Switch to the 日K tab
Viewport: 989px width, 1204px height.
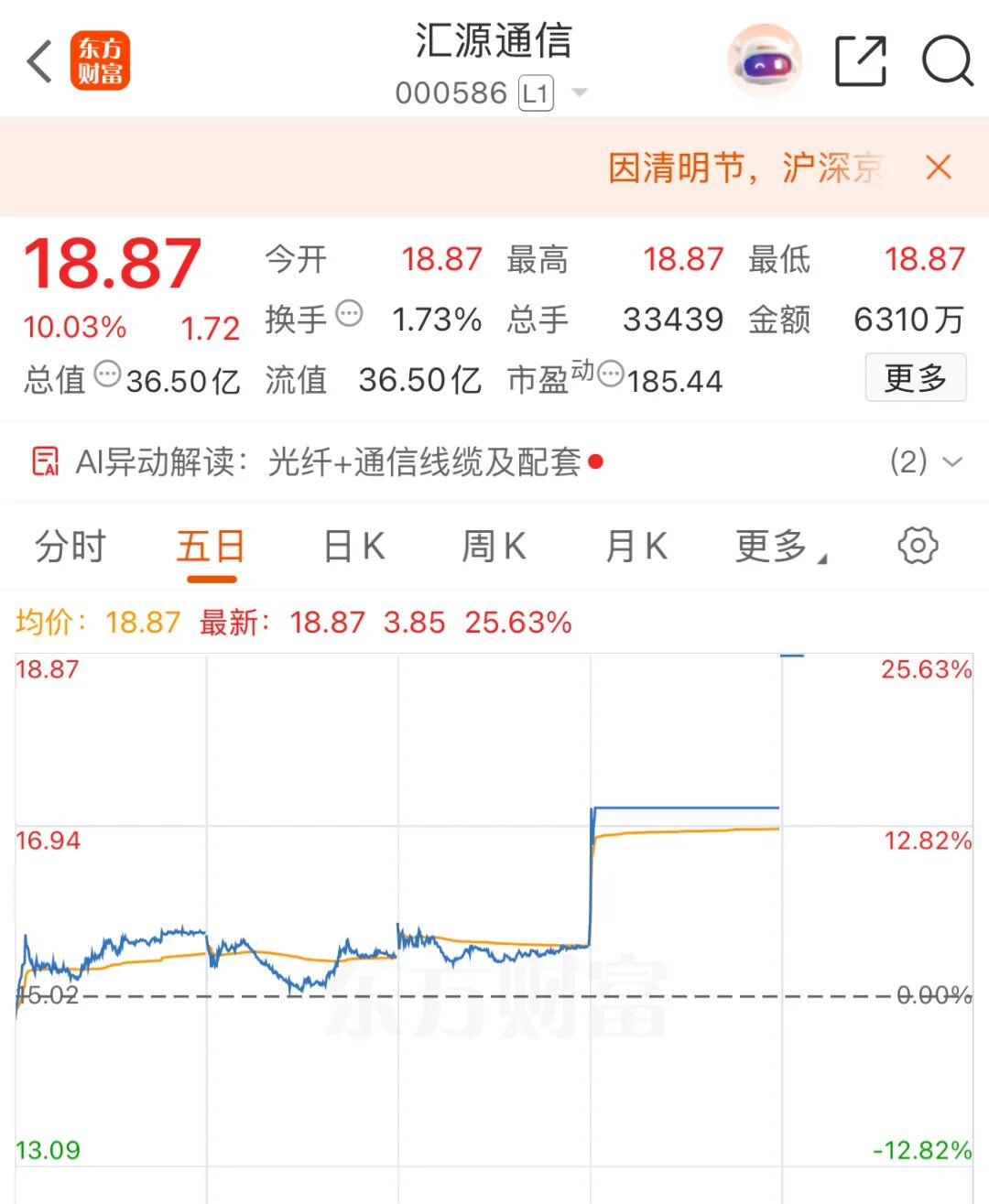[x=353, y=546]
